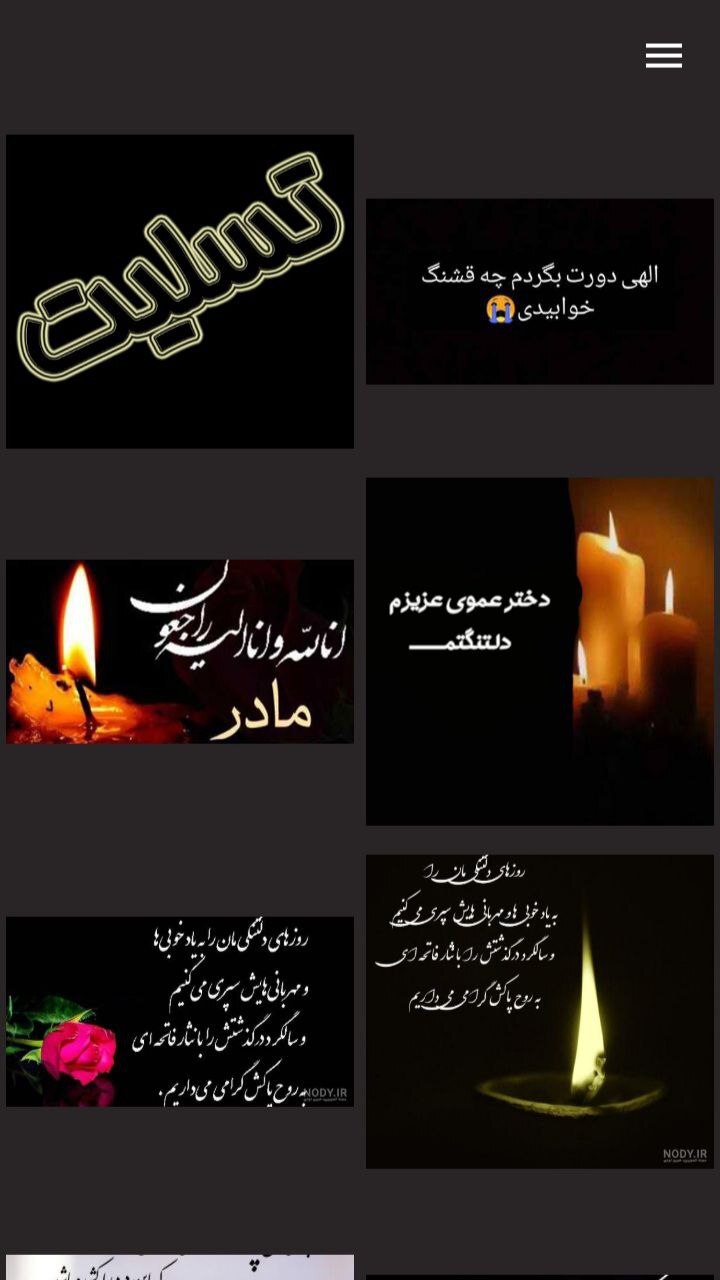The height and width of the screenshot is (1280, 720).
Task: View the دختر عموی عزیزم candle image
Action: [x=540, y=651]
